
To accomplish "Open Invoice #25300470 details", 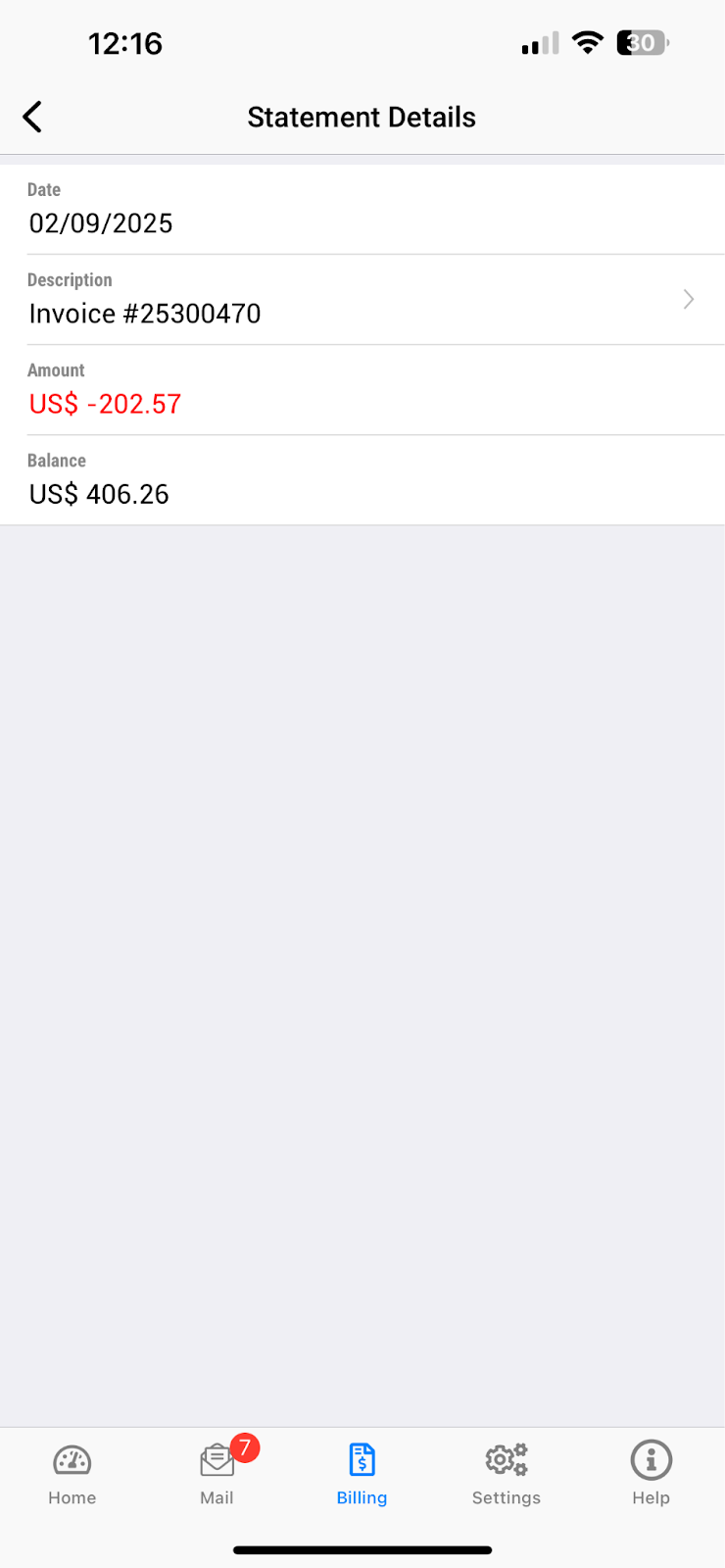I will tap(362, 300).
